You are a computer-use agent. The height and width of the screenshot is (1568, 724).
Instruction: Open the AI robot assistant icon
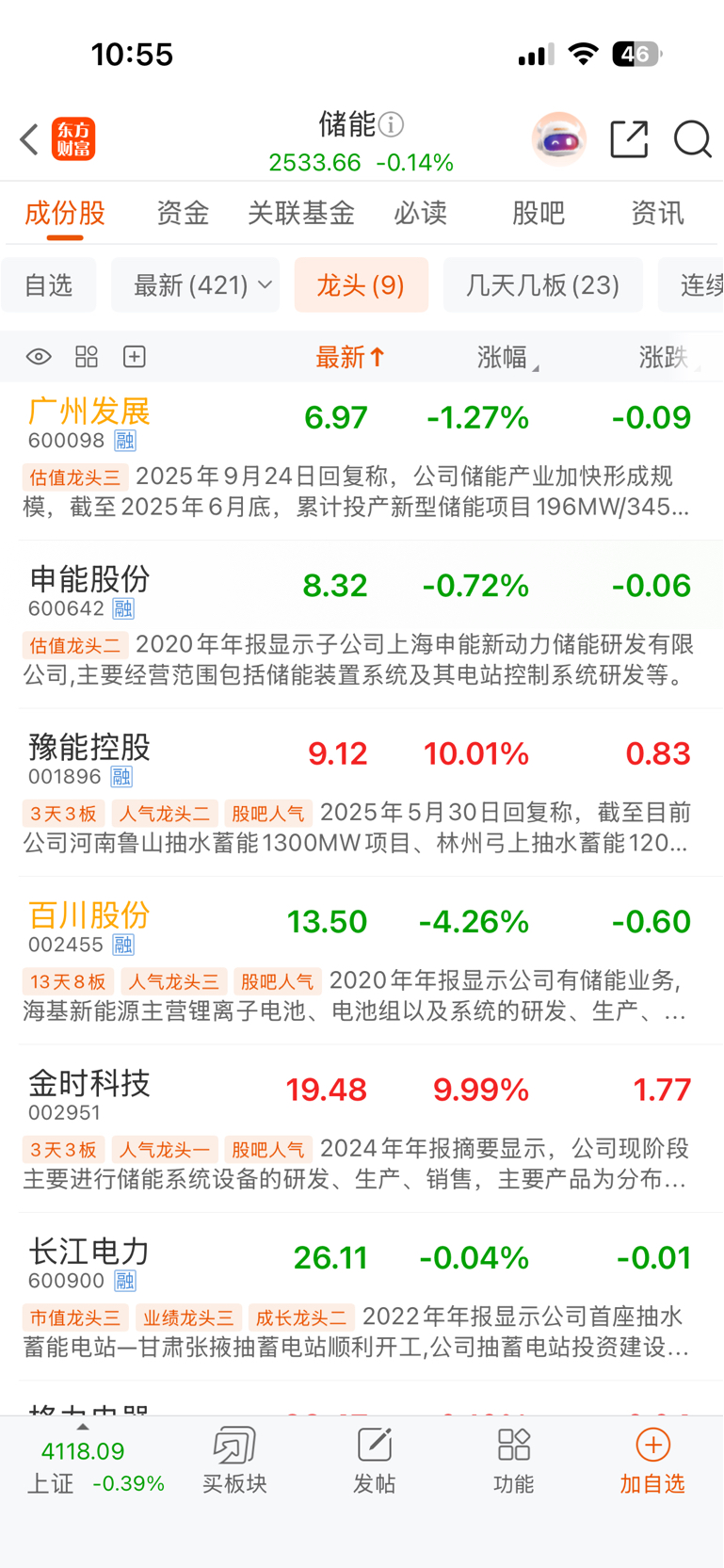click(x=559, y=139)
